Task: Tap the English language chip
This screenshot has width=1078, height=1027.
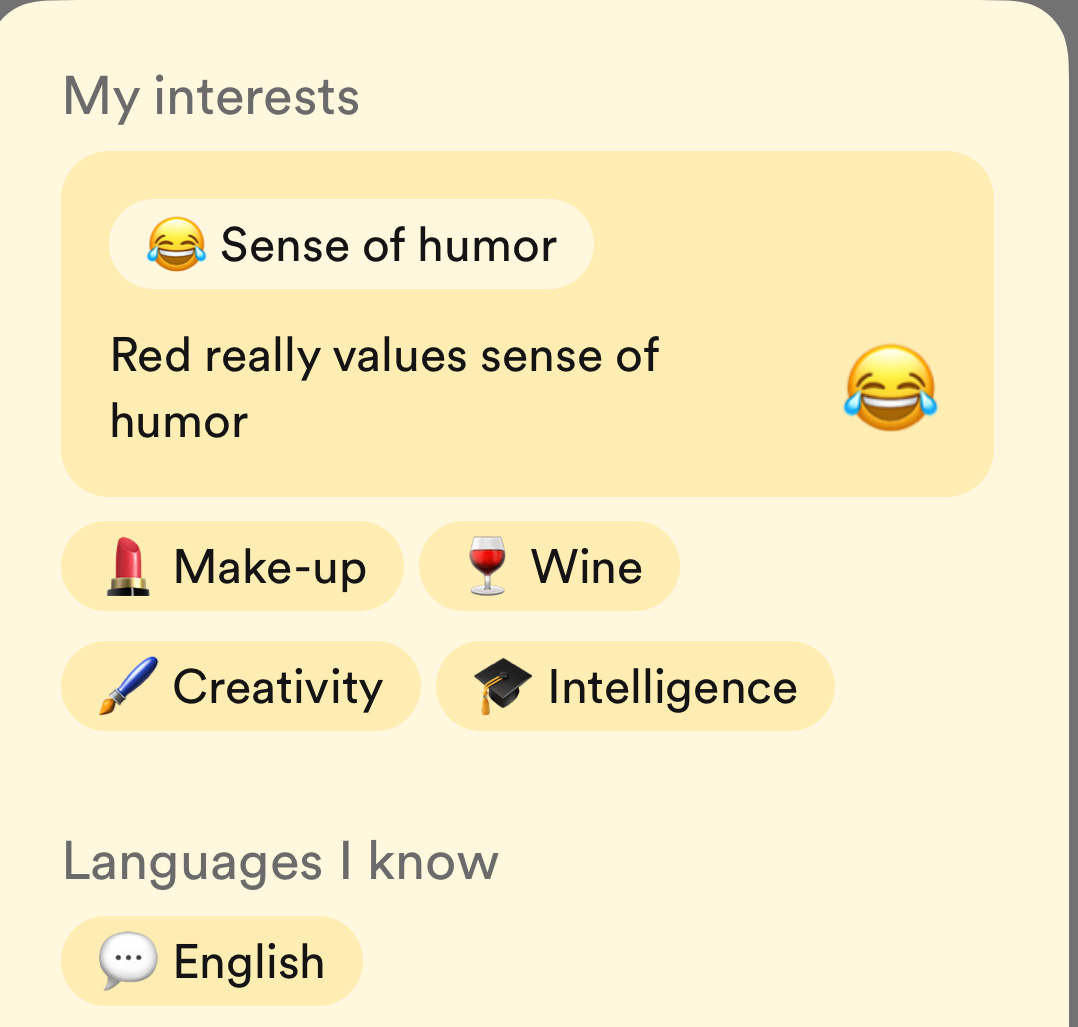Action: (212, 961)
